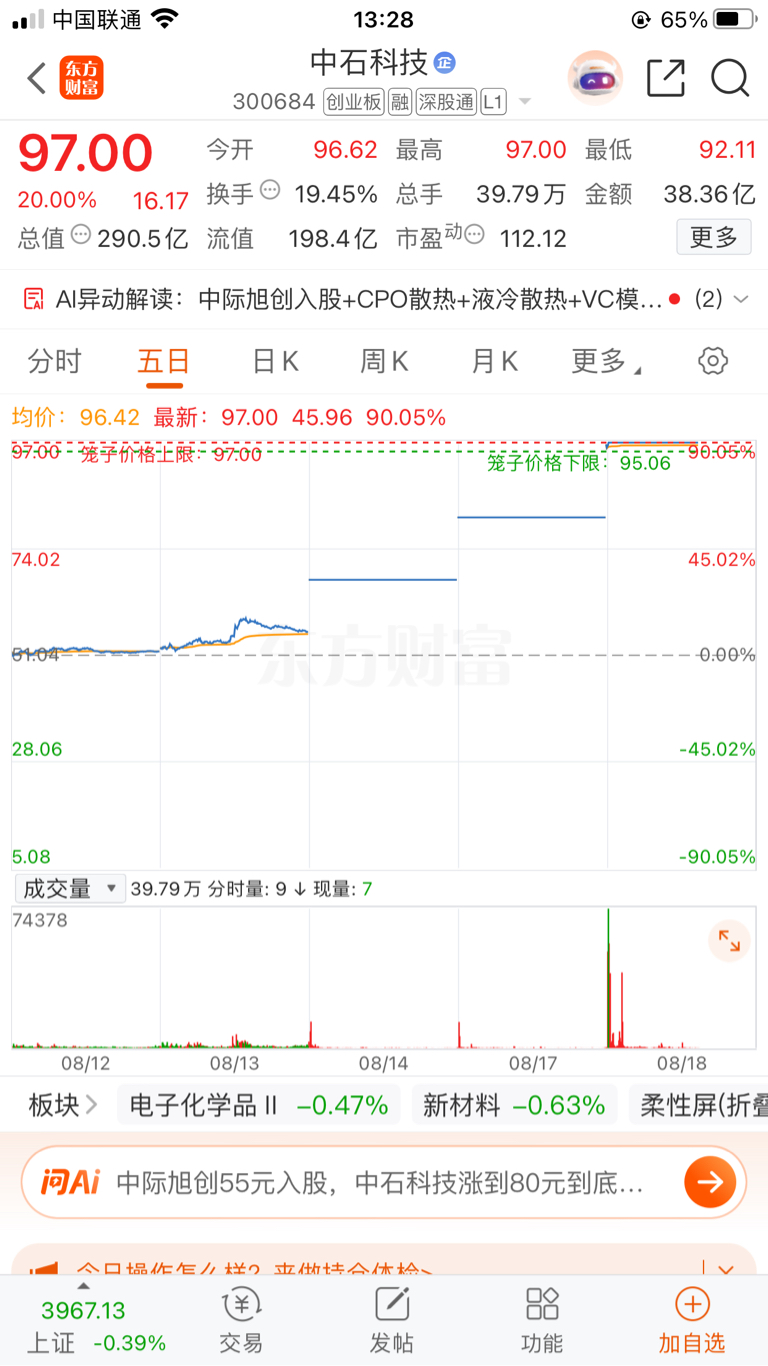Switch to 日K chart tab
The image size is (768, 1366).
pos(275,361)
